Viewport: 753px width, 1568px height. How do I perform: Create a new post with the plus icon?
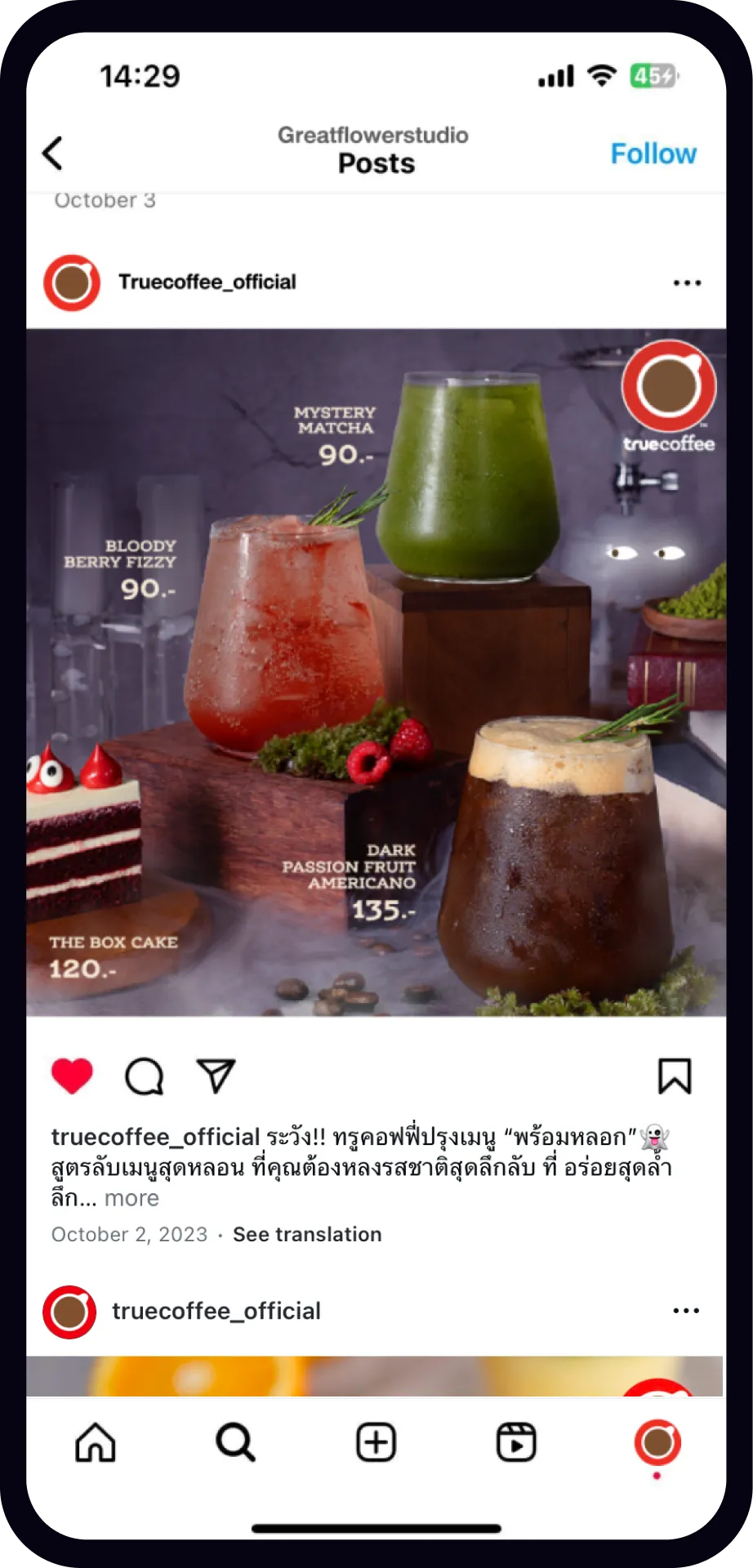coord(376,1442)
